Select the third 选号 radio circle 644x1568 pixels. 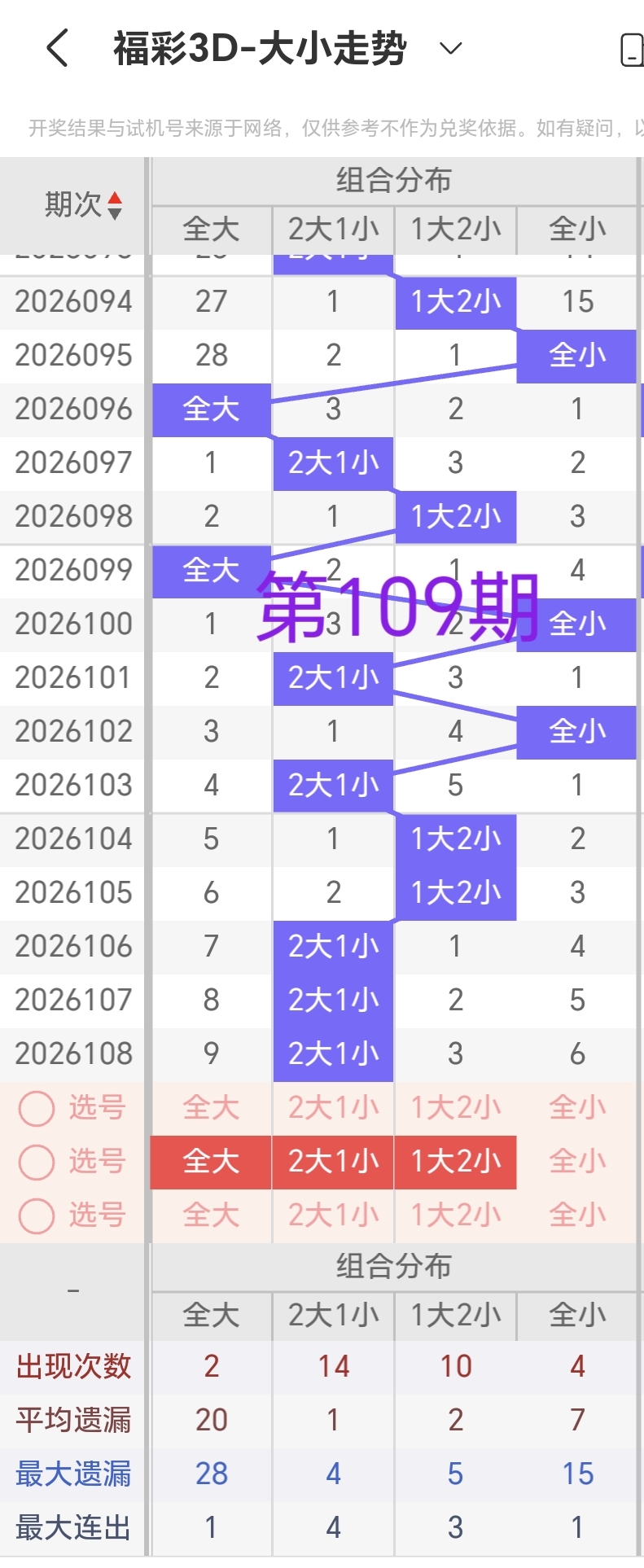coord(36,1215)
